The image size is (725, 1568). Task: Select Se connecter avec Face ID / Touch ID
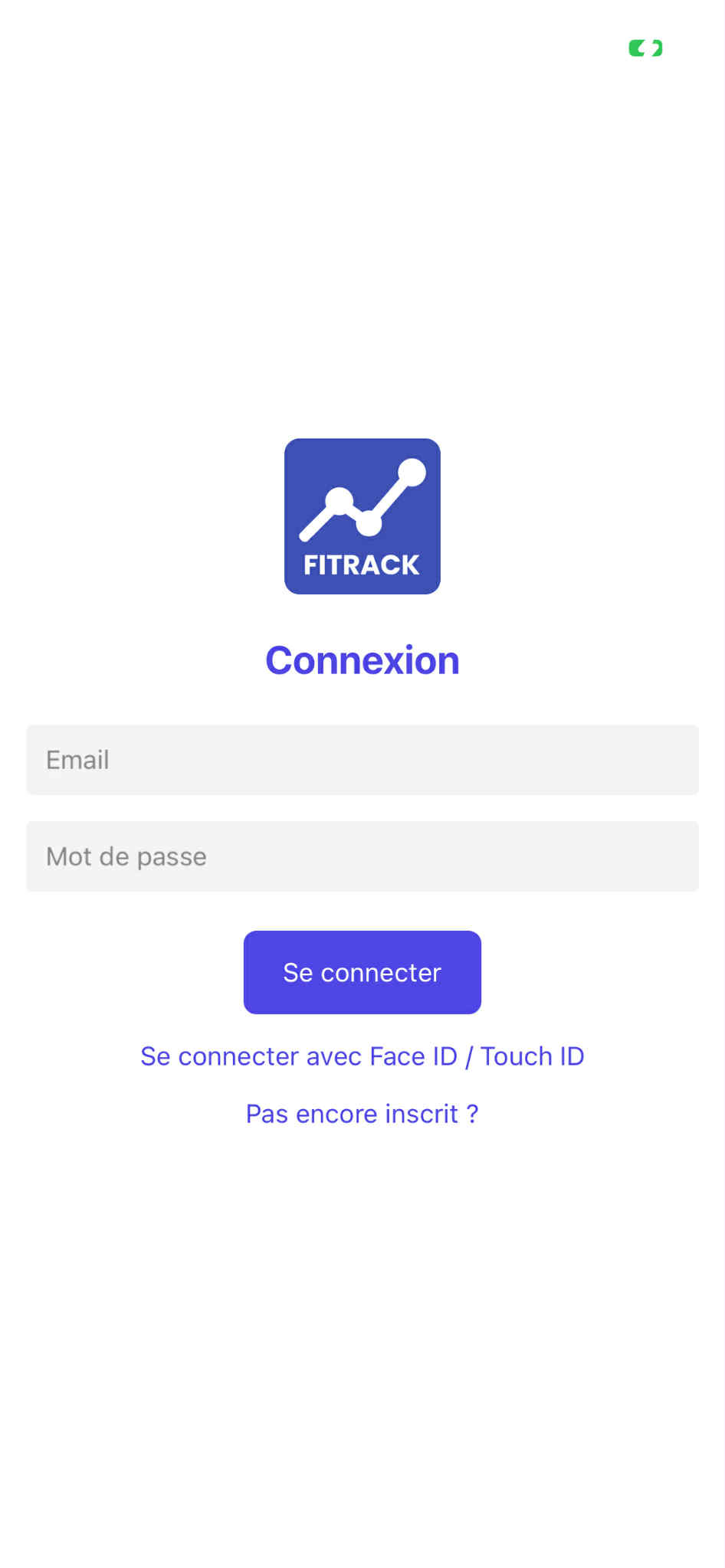point(362,1056)
